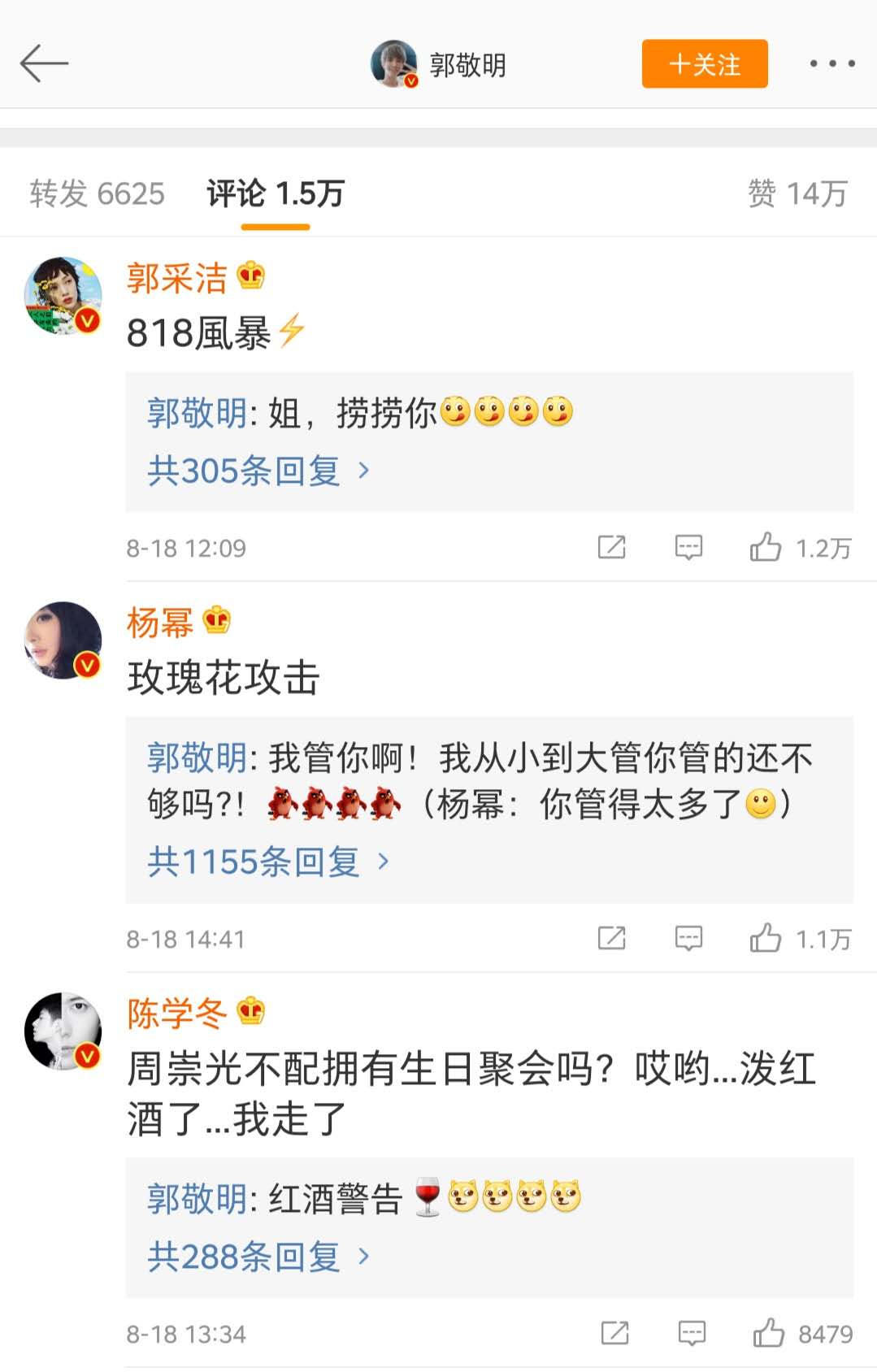Expand 共305条回复 to view all replies

click(x=244, y=470)
